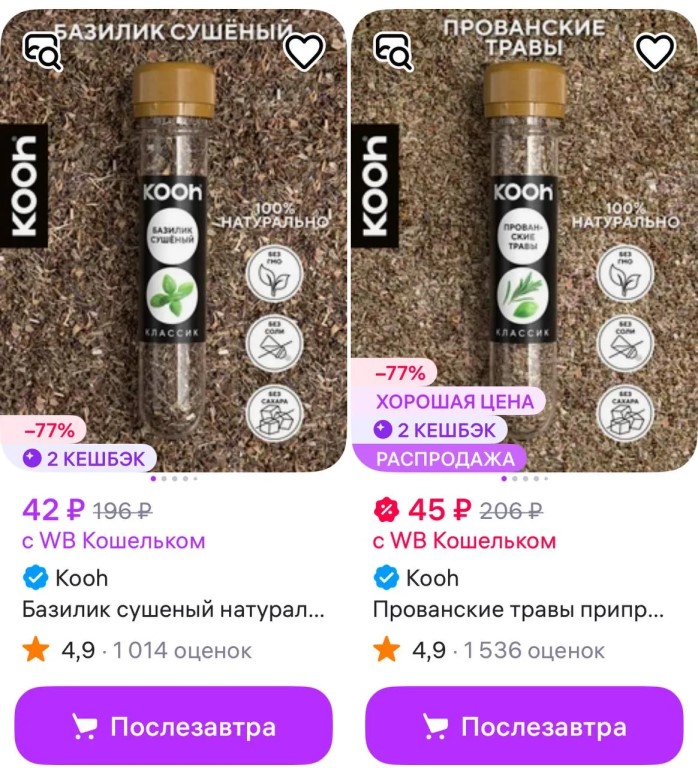Find similar items for Базилик сушёный
The width and height of the screenshot is (698, 768).
pyautogui.click(x=42, y=51)
